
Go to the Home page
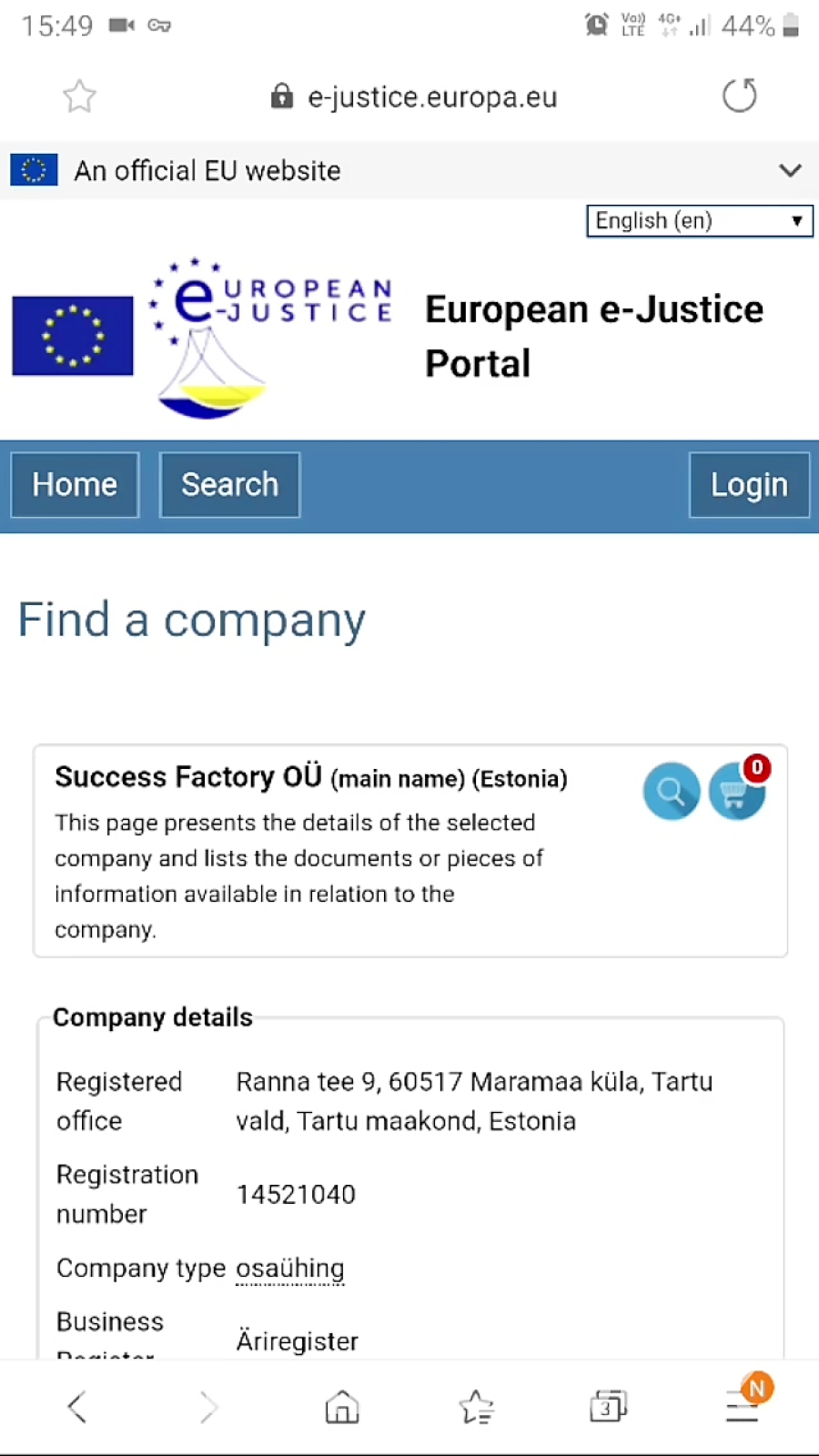(75, 484)
